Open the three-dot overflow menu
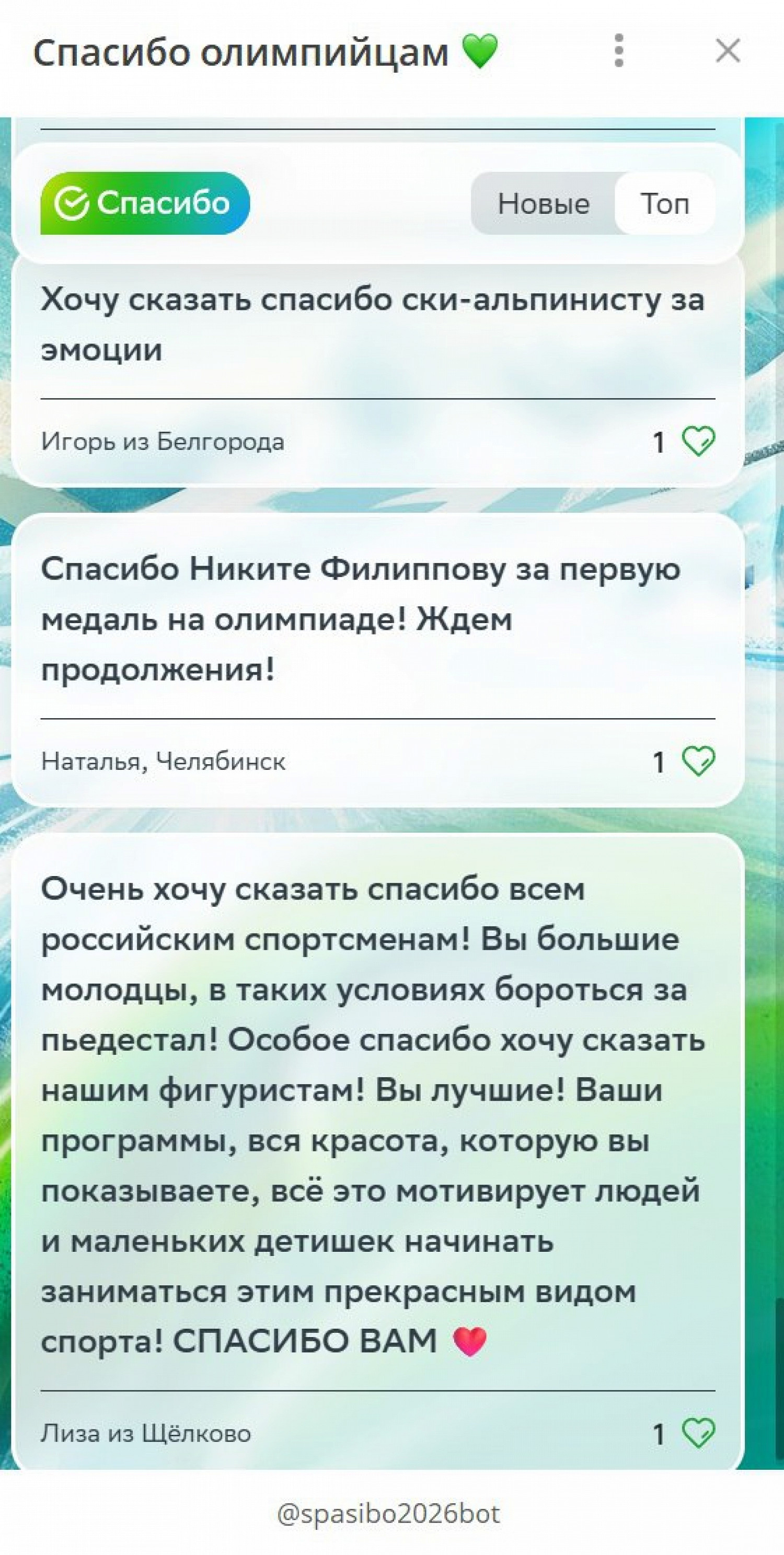784x1555 pixels. [619, 51]
